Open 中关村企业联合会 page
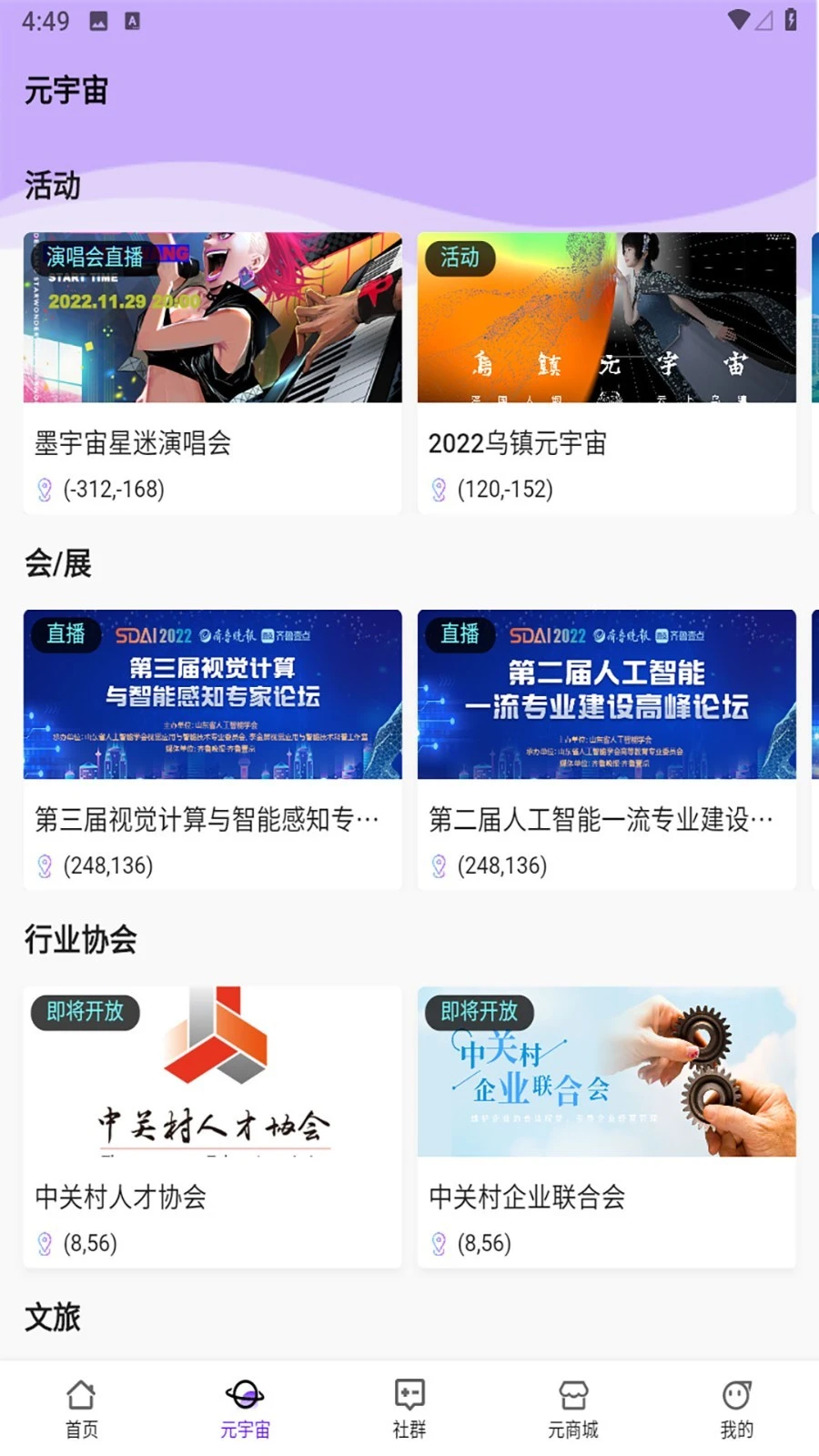The height and width of the screenshot is (1456, 819). point(528,1198)
